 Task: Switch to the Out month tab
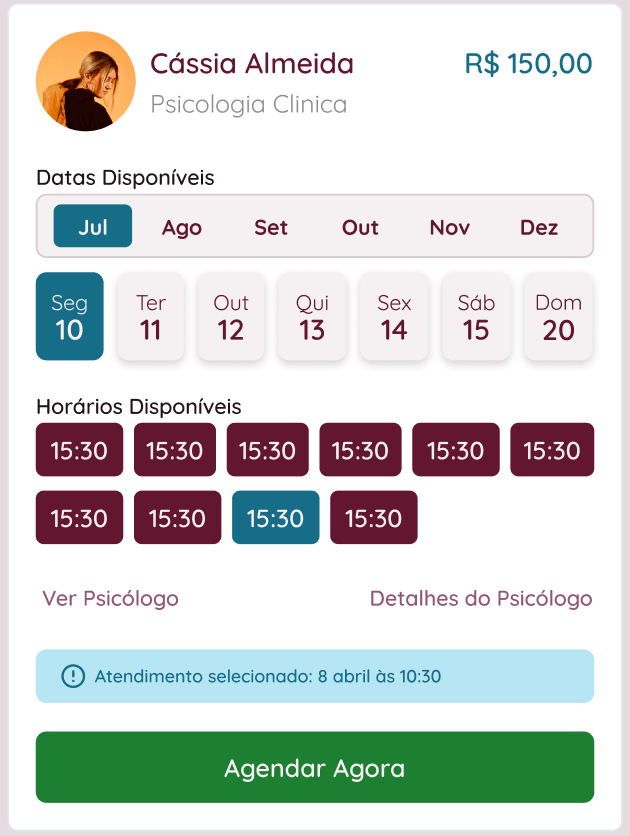point(360,227)
